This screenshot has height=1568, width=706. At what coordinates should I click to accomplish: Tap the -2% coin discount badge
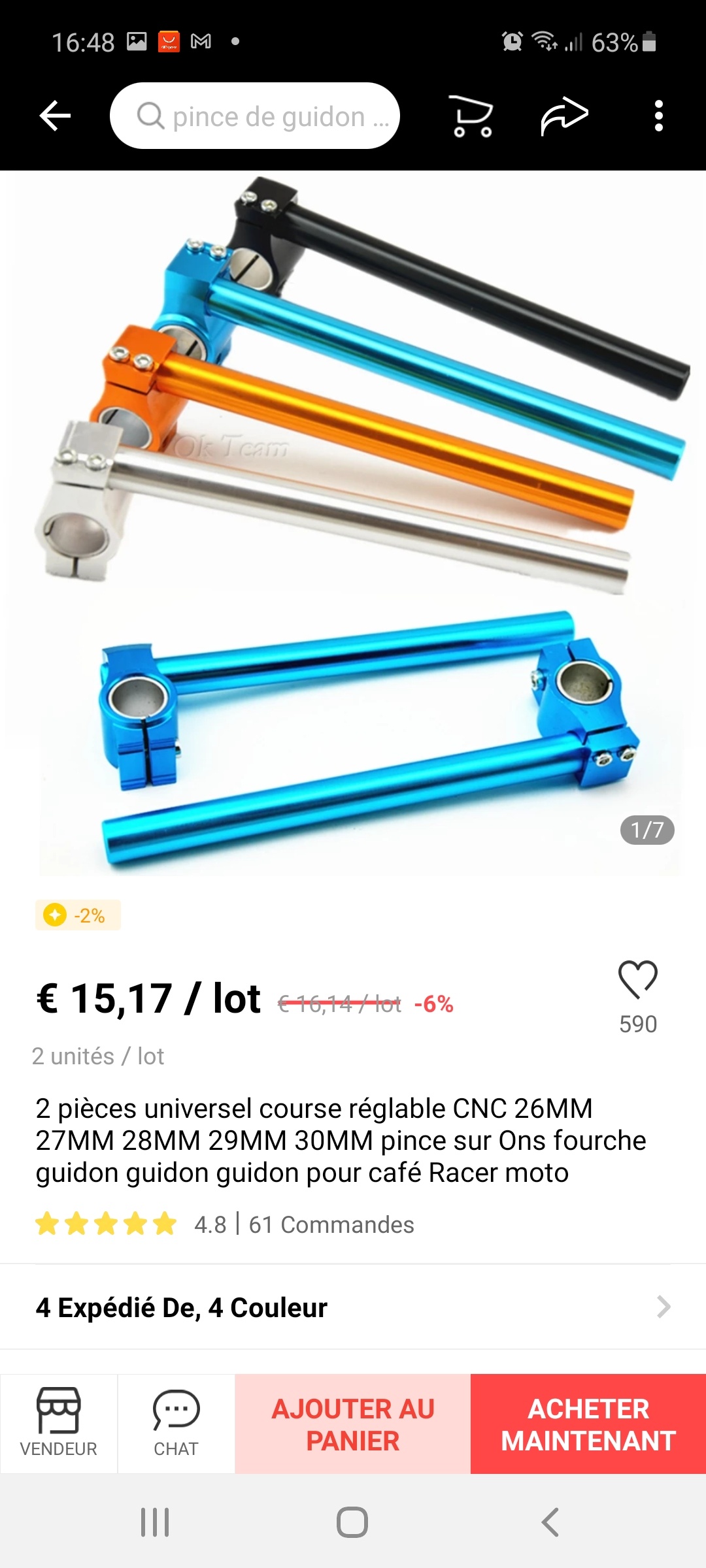(78, 915)
